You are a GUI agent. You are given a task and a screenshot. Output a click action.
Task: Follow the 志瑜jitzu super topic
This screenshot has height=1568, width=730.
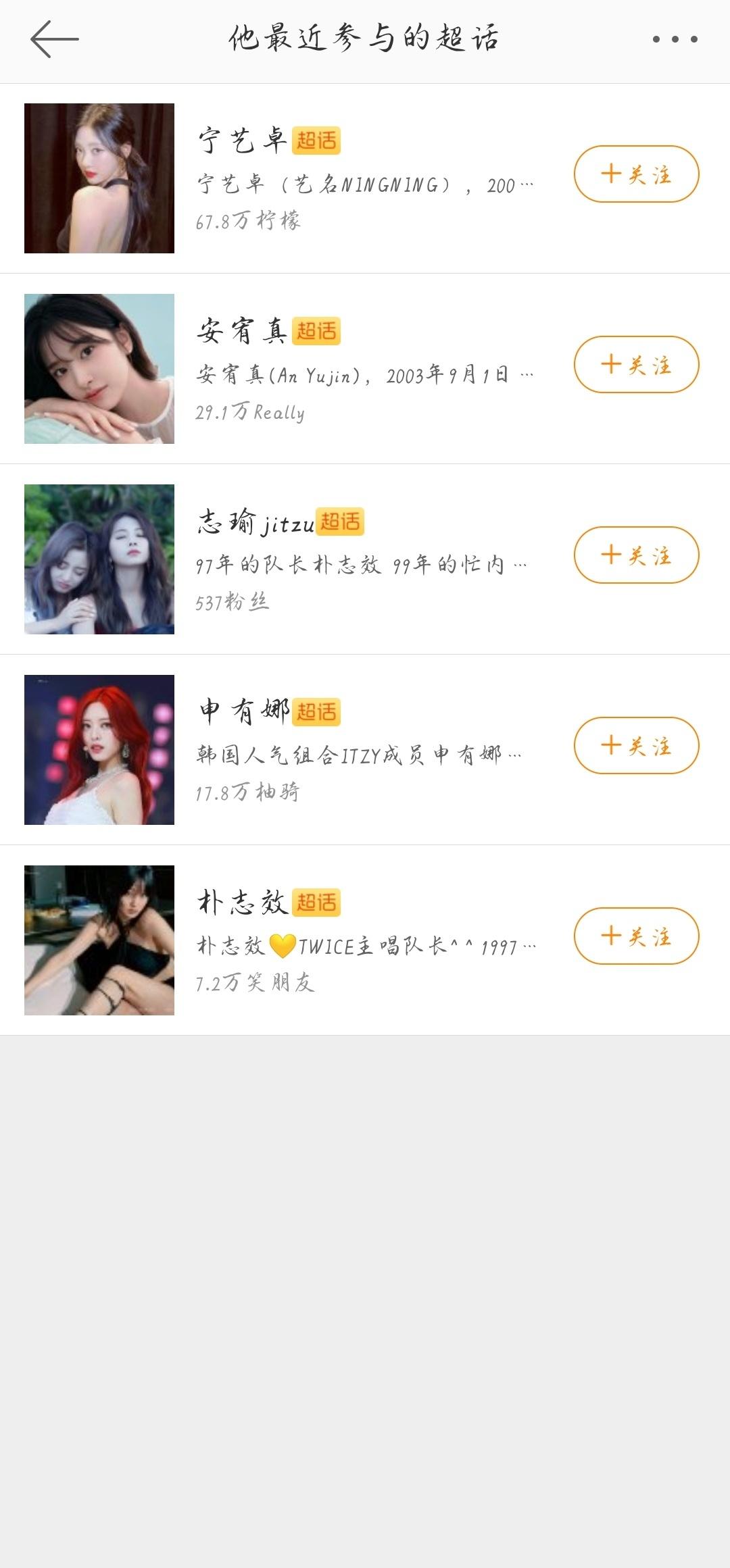tap(636, 555)
